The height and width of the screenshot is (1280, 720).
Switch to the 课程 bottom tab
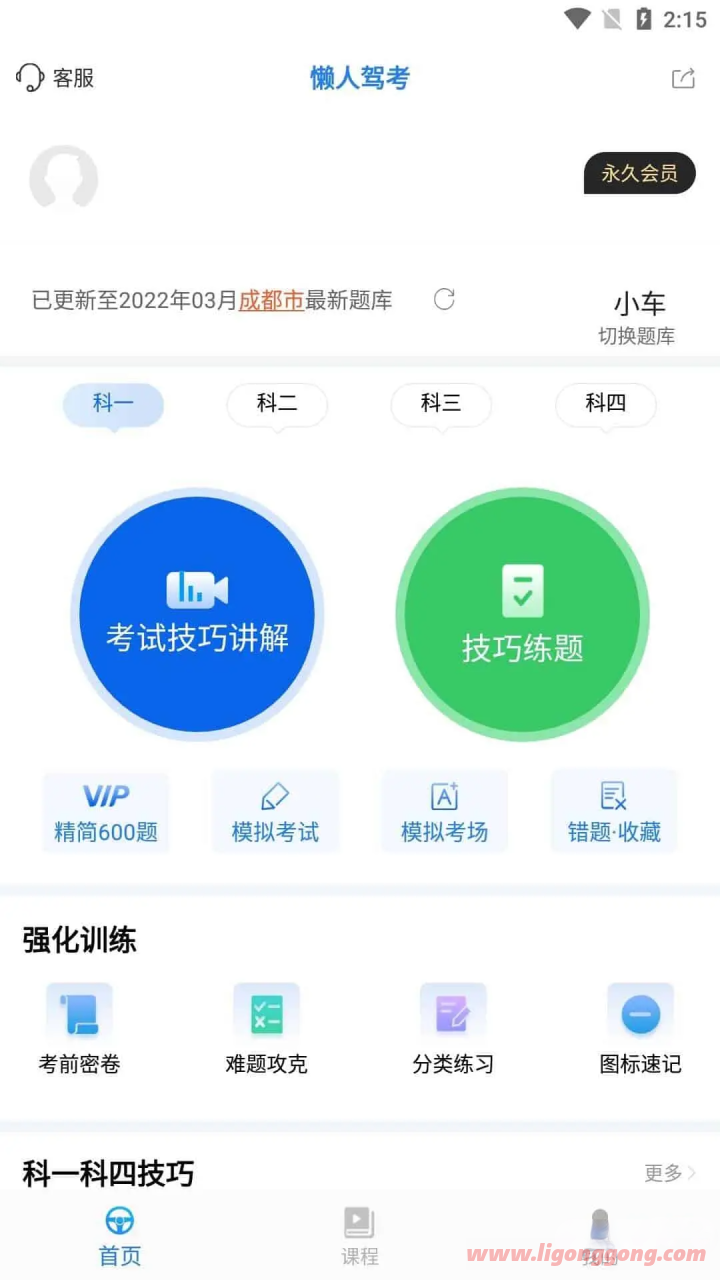pyautogui.click(x=359, y=1237)
